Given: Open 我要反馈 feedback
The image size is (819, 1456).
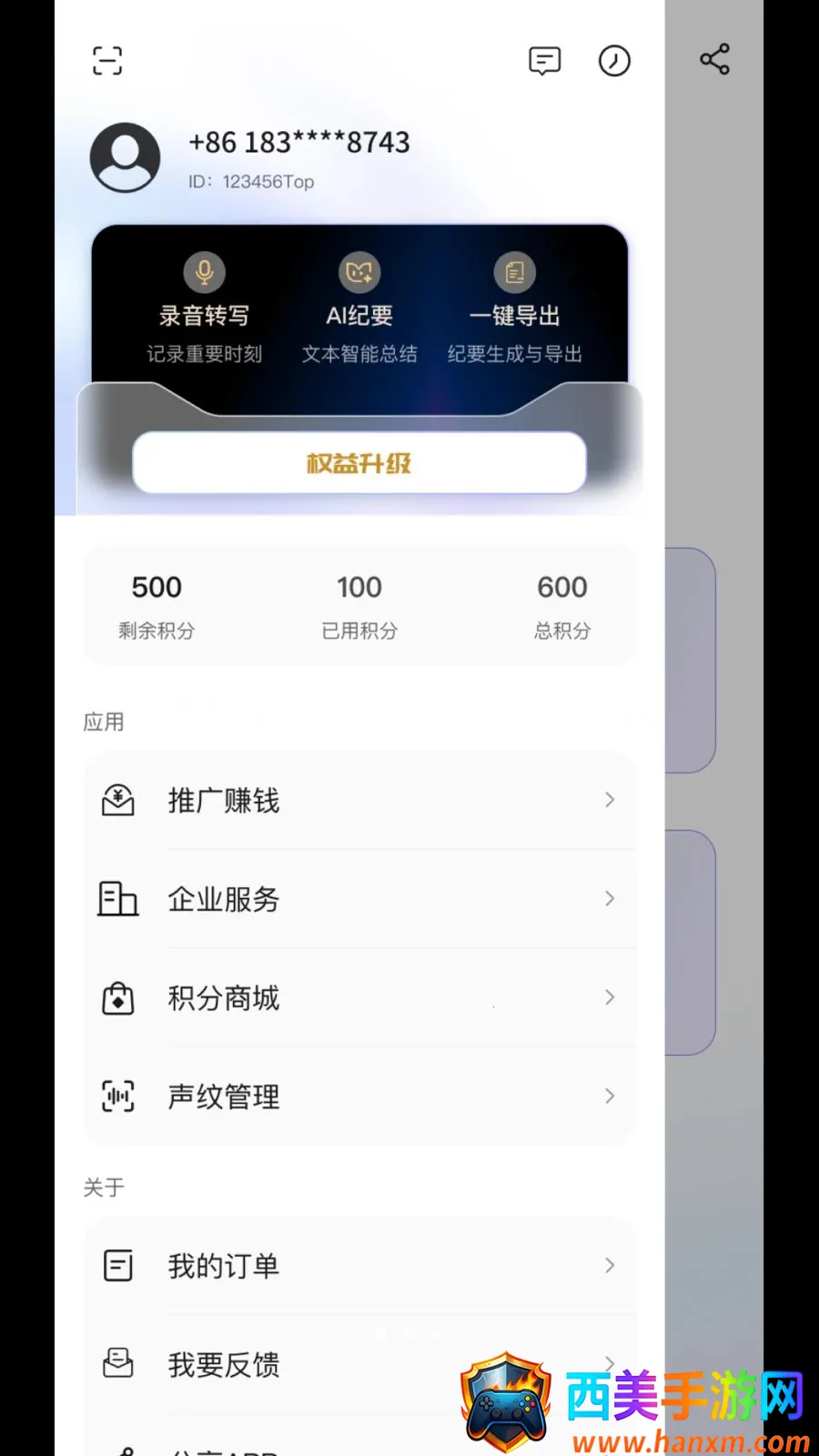Looking at the screenshot, I should (359, 1364).
